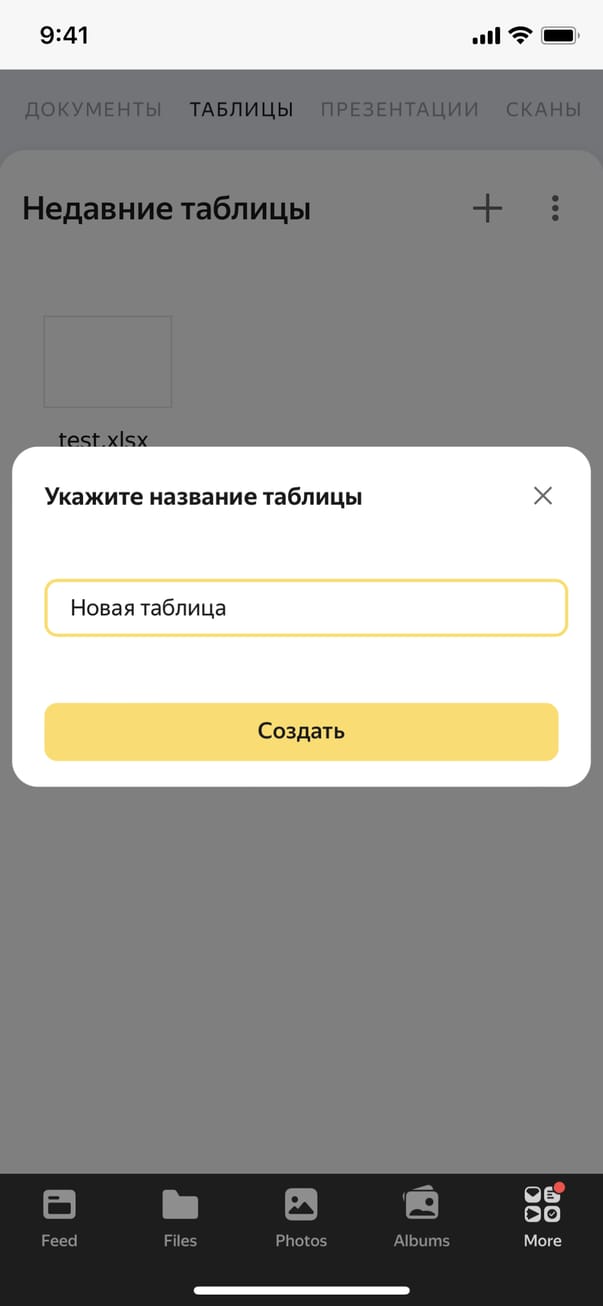Open the Files tab
This screenshot has width=603, height=1306.
tap(180, 1217)
